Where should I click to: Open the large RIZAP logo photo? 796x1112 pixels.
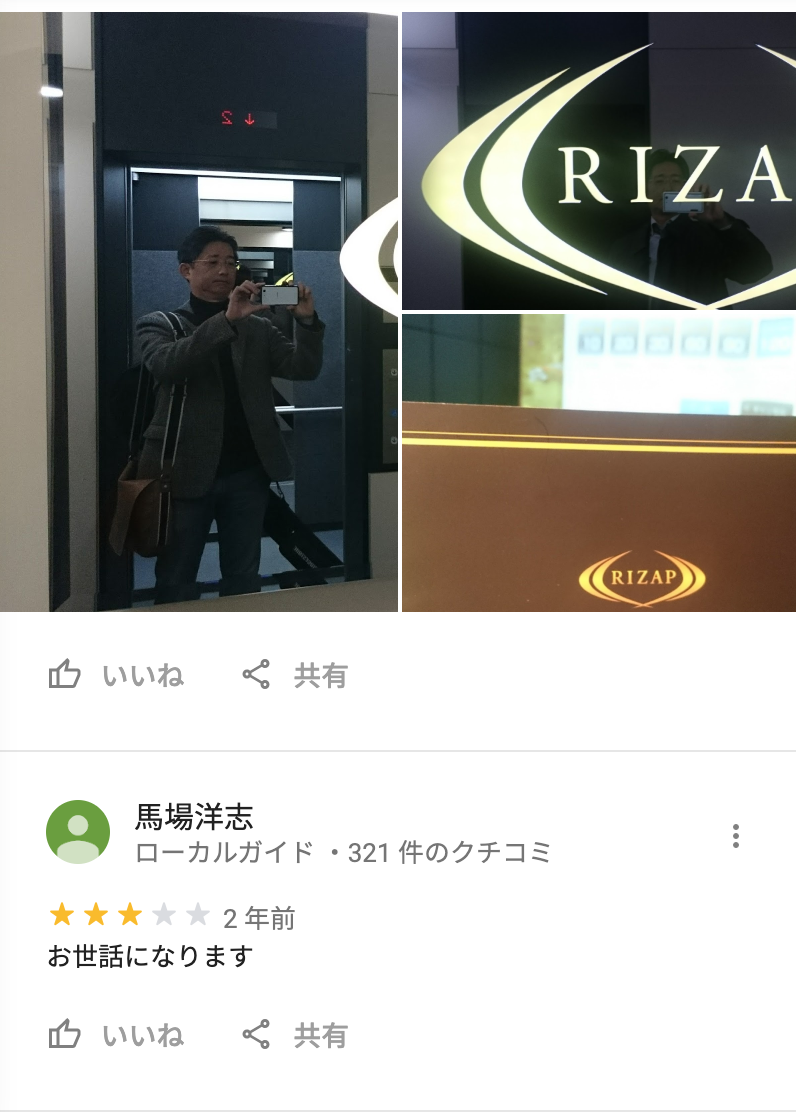(x=598, y=161)
